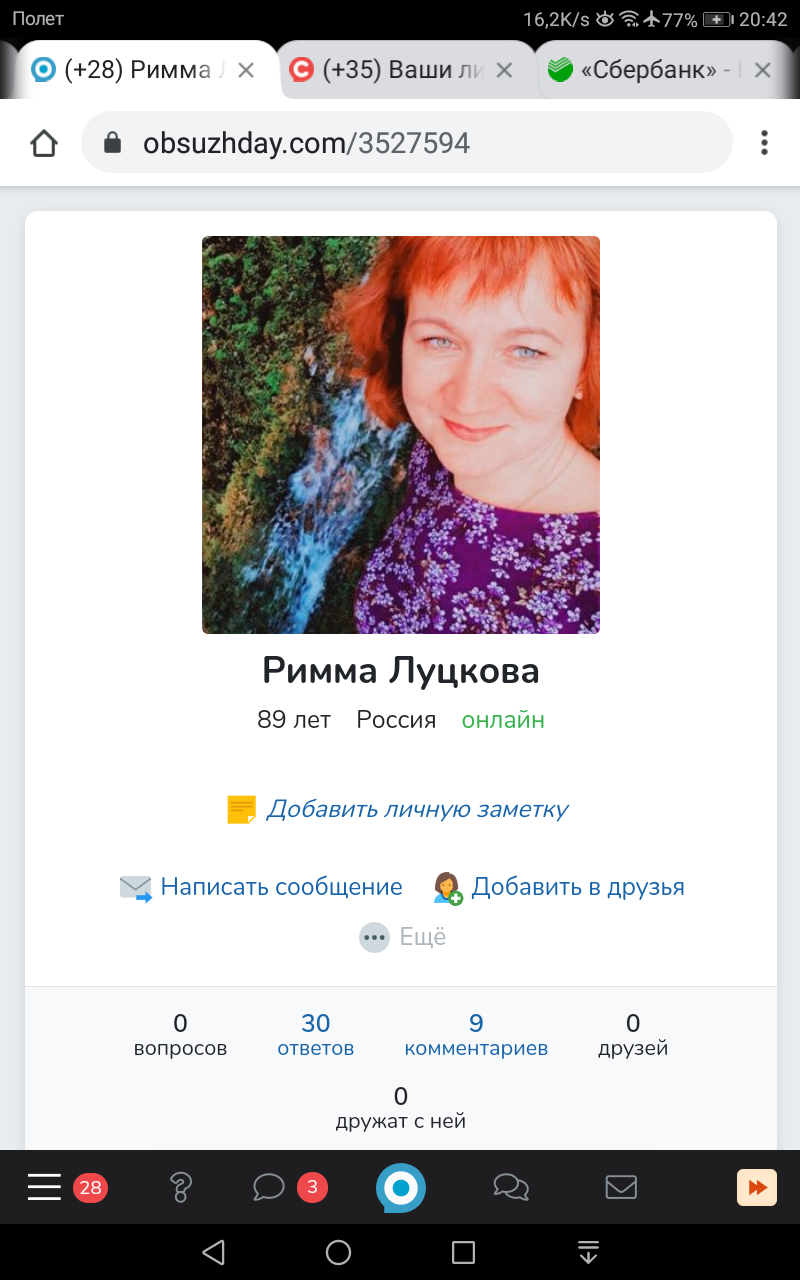Go back with system back button
The height and width of the screenshot is (1280, 800).
213,1252
